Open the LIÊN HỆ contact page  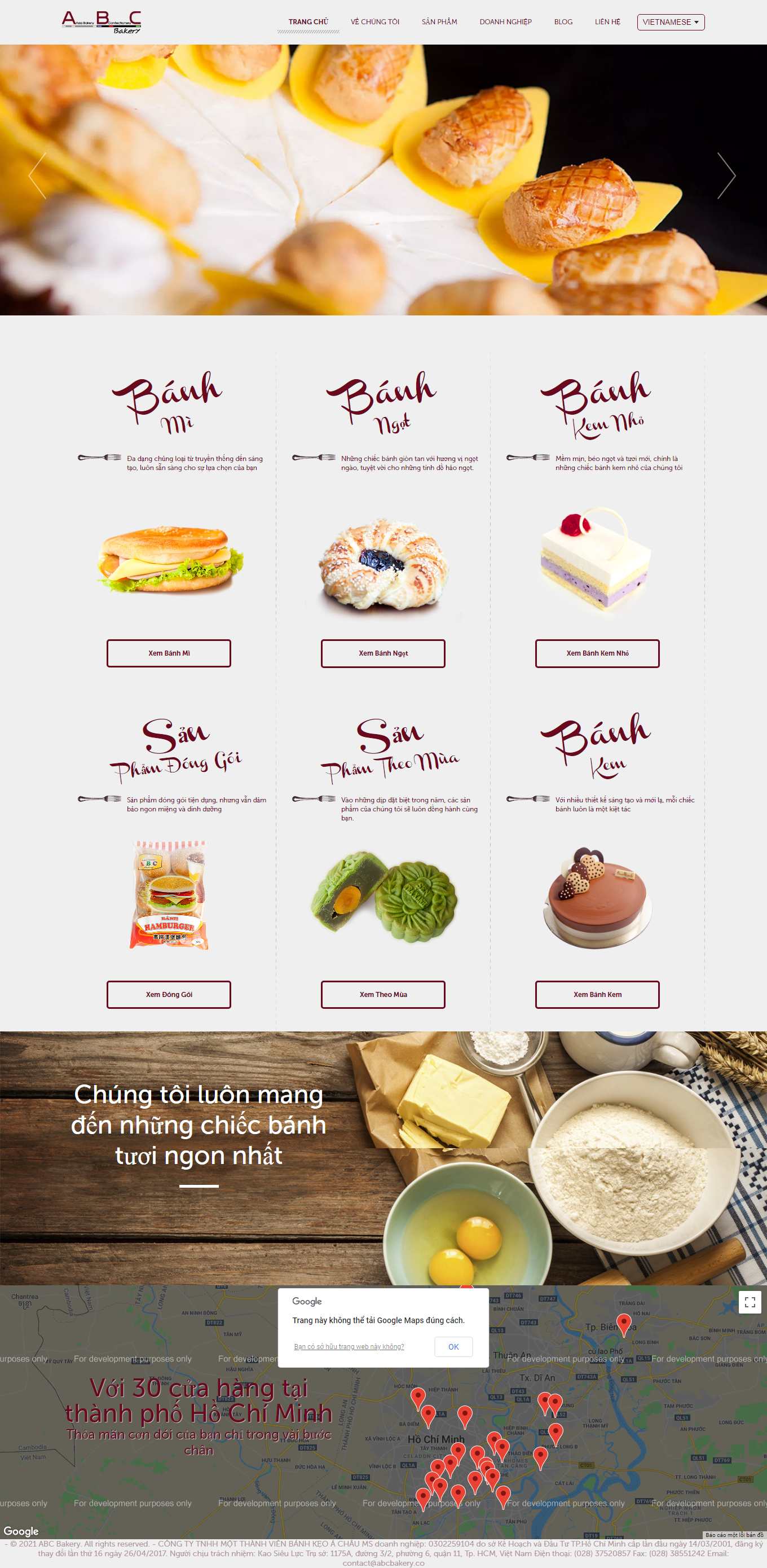pyautogui.click(x=607, y=22)
